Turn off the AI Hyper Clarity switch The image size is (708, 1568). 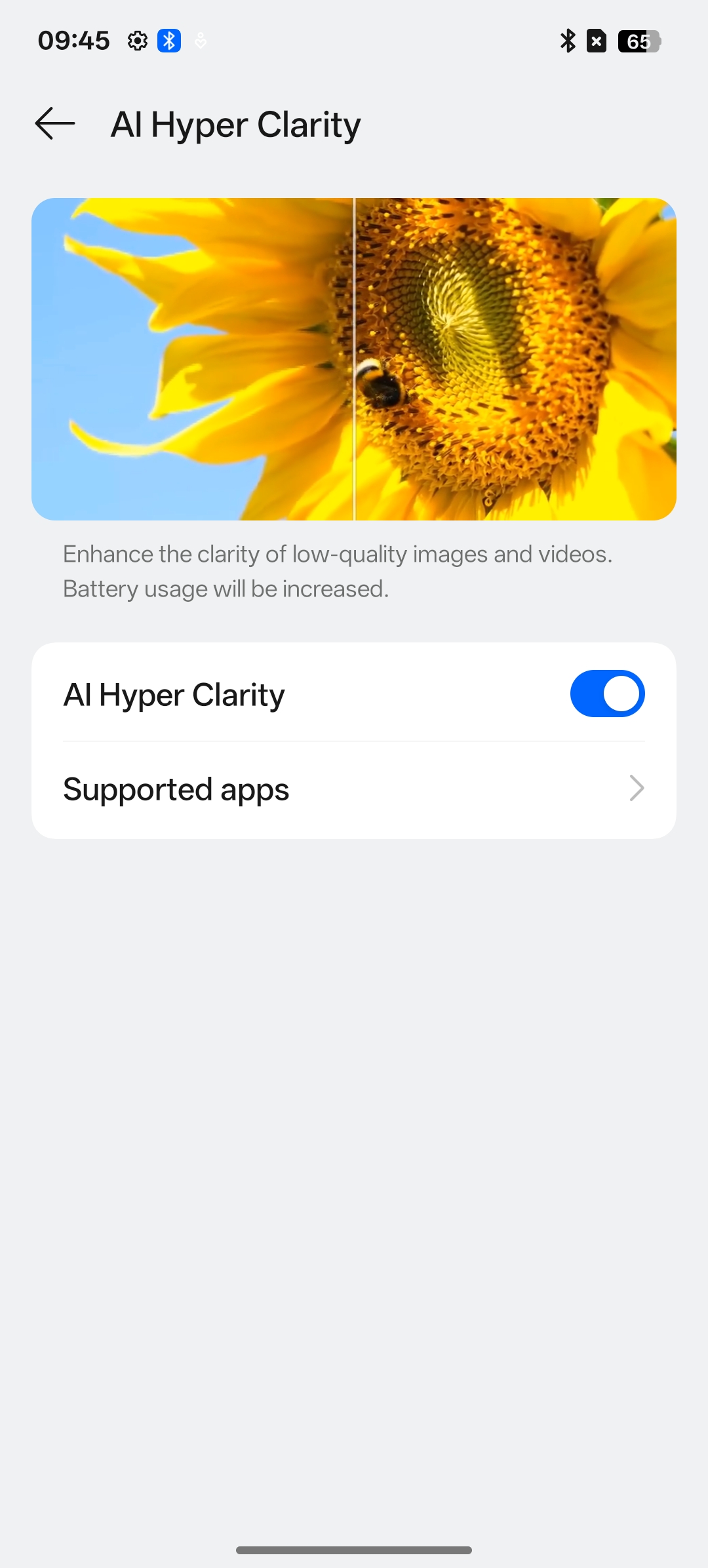tap(607, 694)
